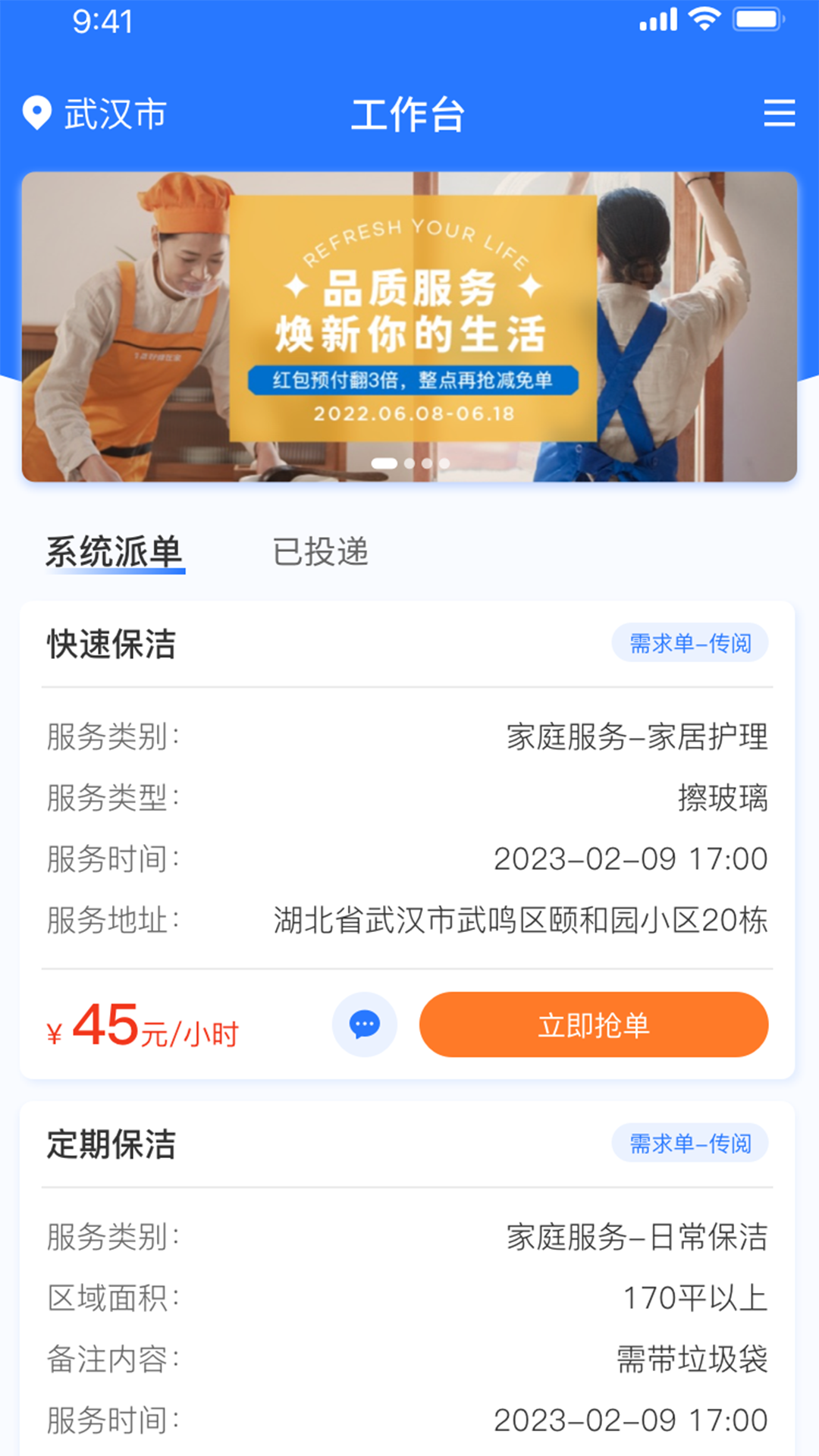Tap the chat bubble icon on 快速保洁 order
819x1456 pixels.
(365, 1025)
